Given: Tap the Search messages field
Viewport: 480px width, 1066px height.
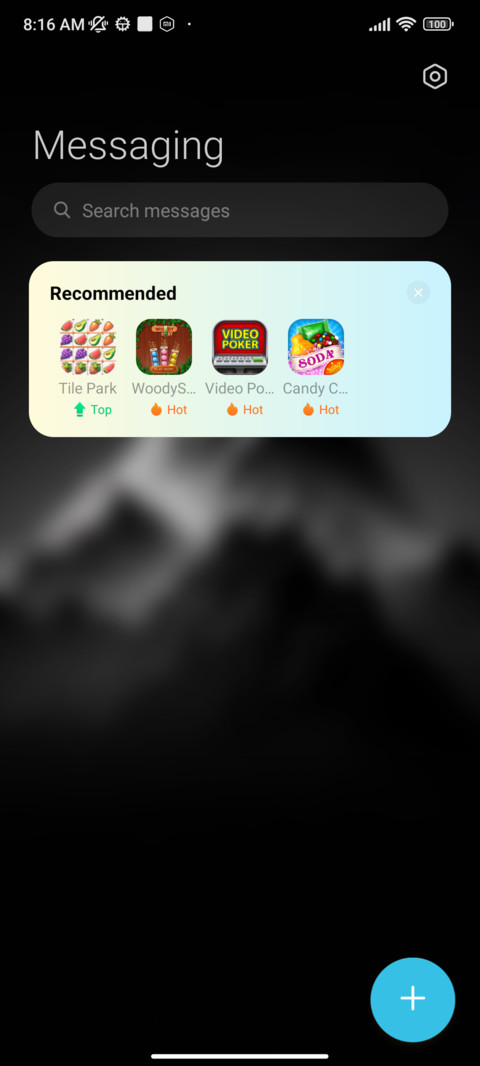Looking at the screenshot, I should pyautogui.click(x=240, y=210).
